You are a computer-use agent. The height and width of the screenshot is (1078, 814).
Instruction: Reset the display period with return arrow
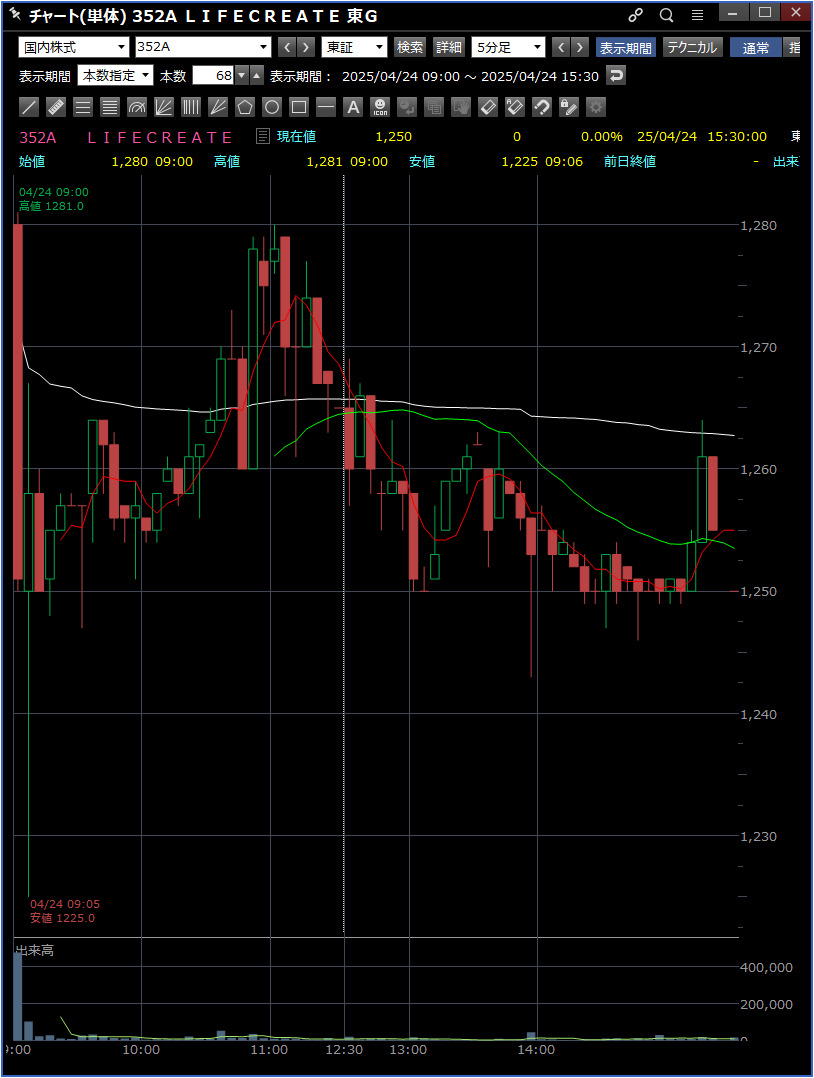coord(617,76)
